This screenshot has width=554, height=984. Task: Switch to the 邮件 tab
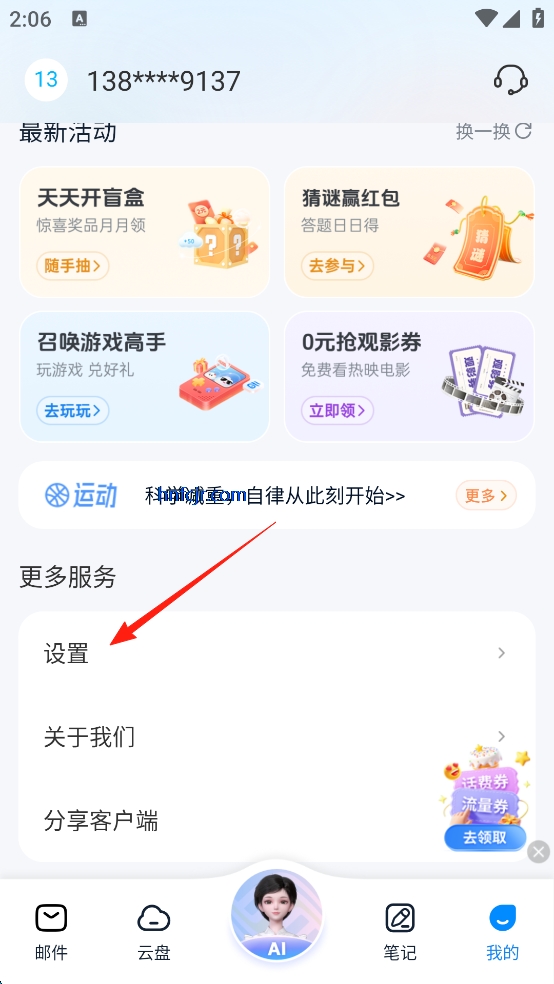pyautogui.click(x=51, y=932)
